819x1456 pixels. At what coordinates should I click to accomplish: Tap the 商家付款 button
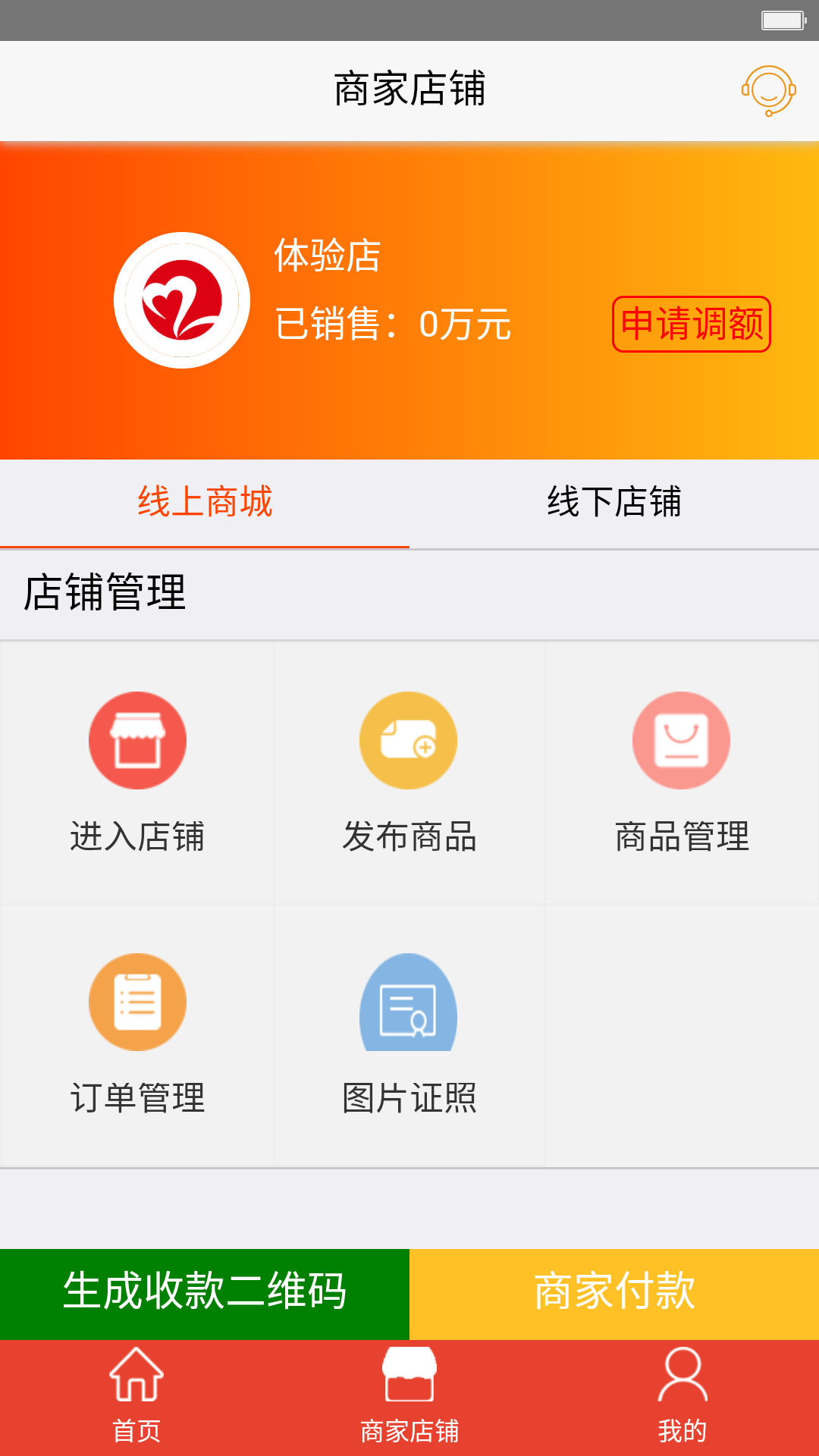(614, 1294)
